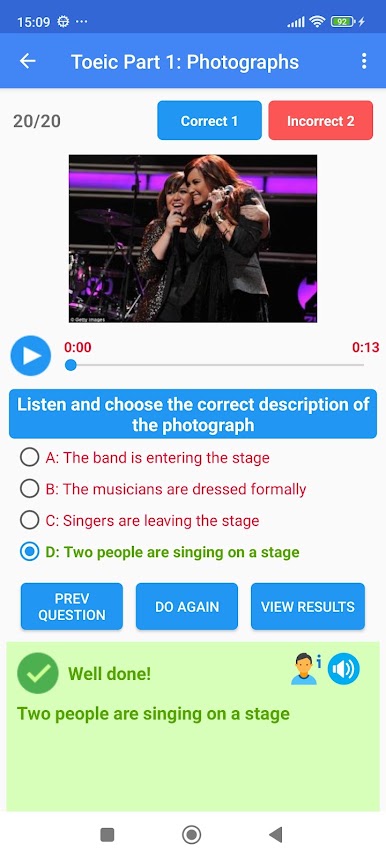Select answer D about two people singing
This screenshot has height=858, width=386.
[159, 552]
